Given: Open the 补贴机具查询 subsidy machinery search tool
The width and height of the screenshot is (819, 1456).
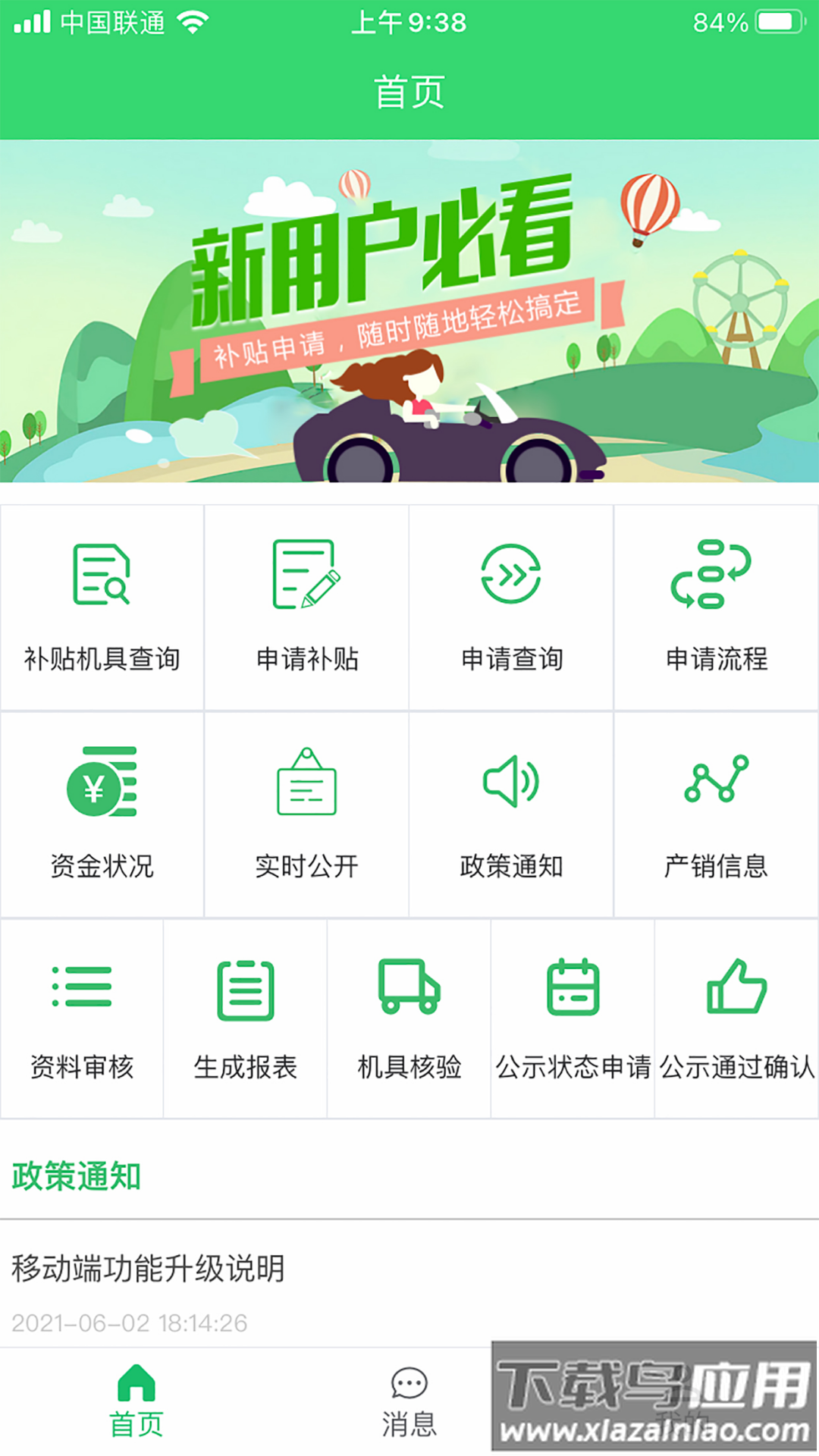Looking at the screenshot, I should pyautogui.click(x=102, y=607).
